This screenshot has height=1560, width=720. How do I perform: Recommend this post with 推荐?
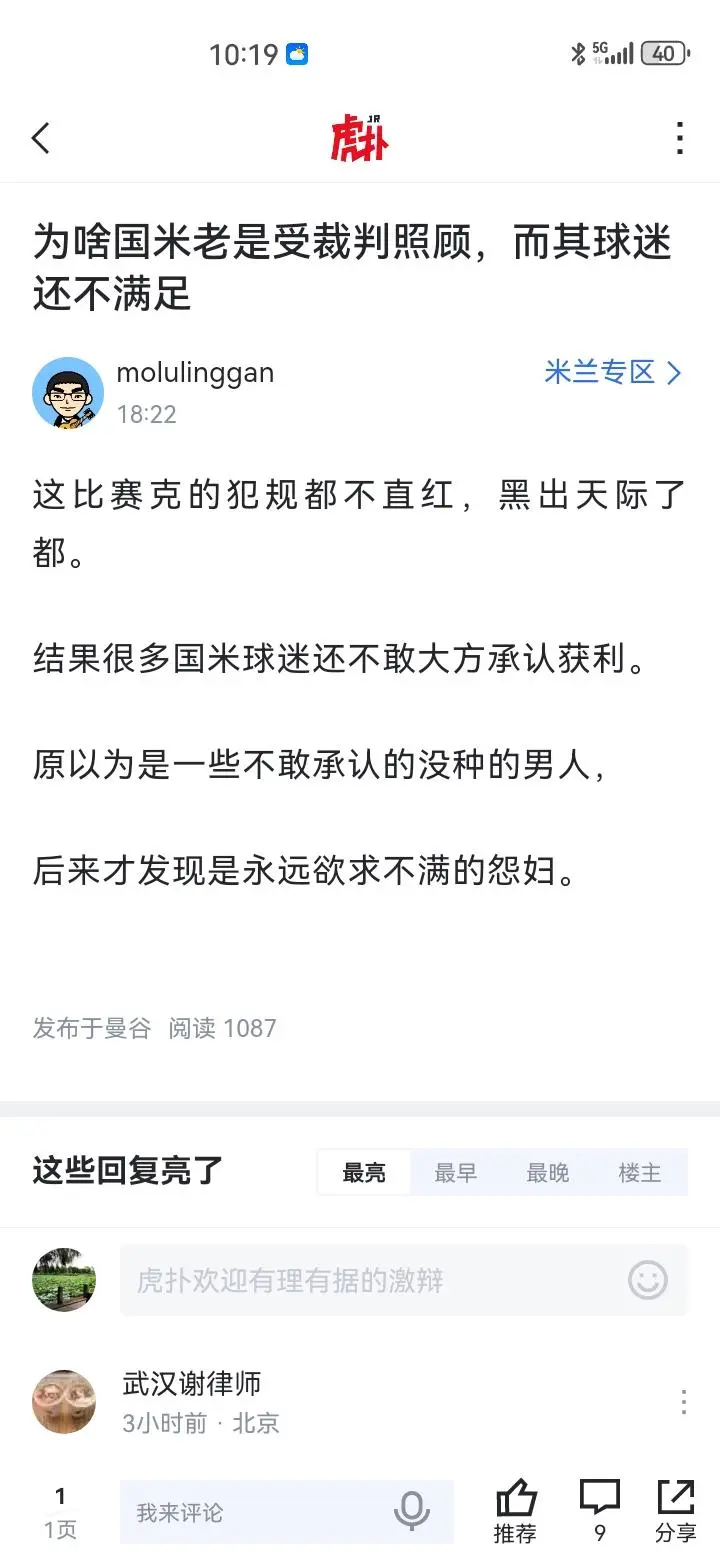[516, 1511]
